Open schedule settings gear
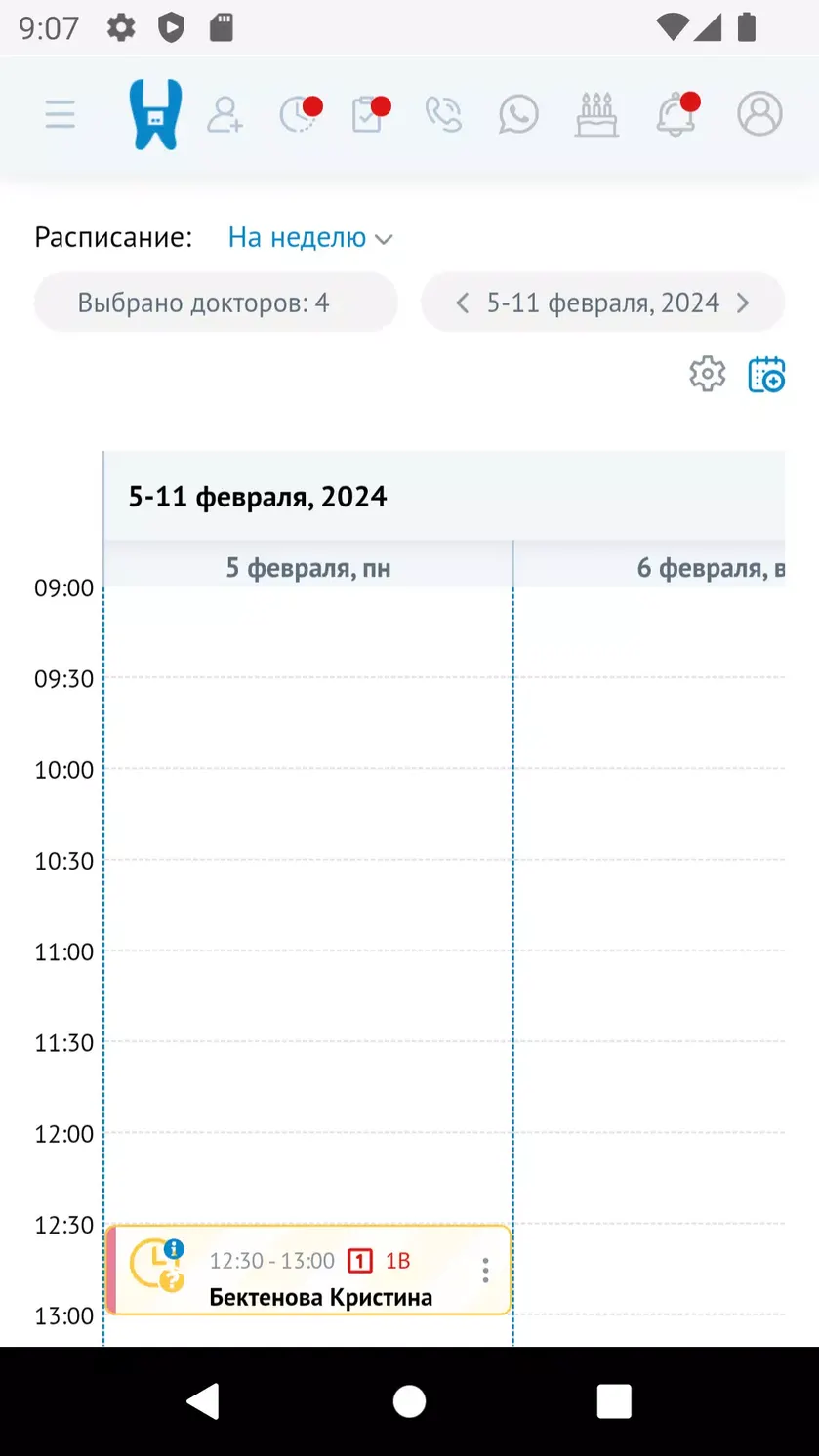819x1456 pixels. click(x=707, y=374)
